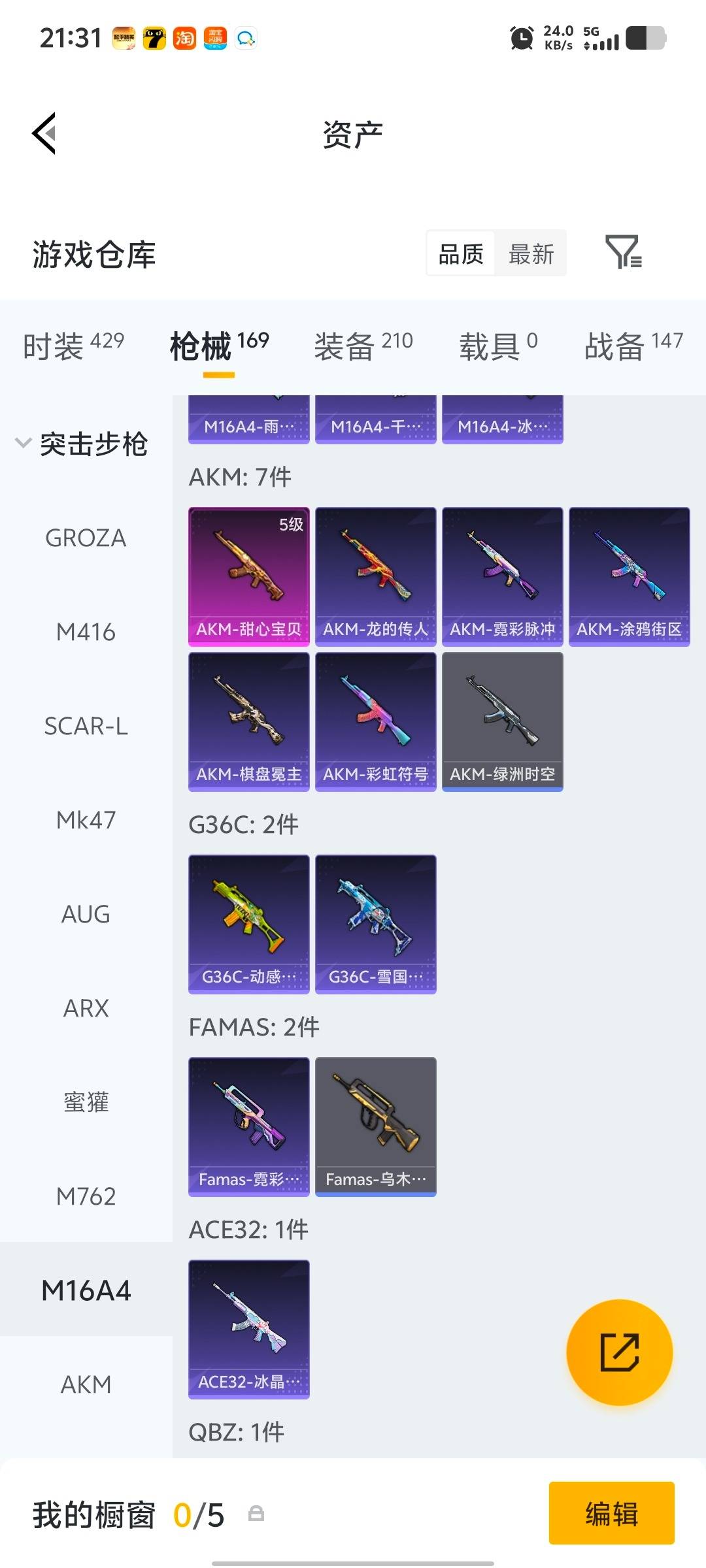This screenshot has width=706, height=1568.
Task: Open the Taobao icon in the status bar
Action: [x=185, y=39]
